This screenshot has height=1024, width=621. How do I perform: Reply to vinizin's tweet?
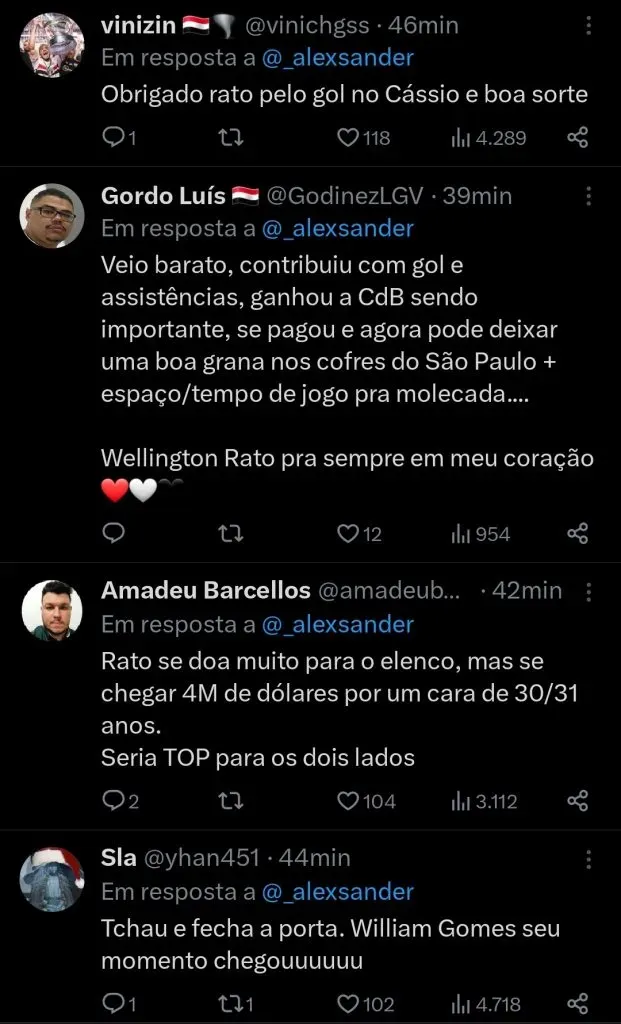click(x=113, y=138)
